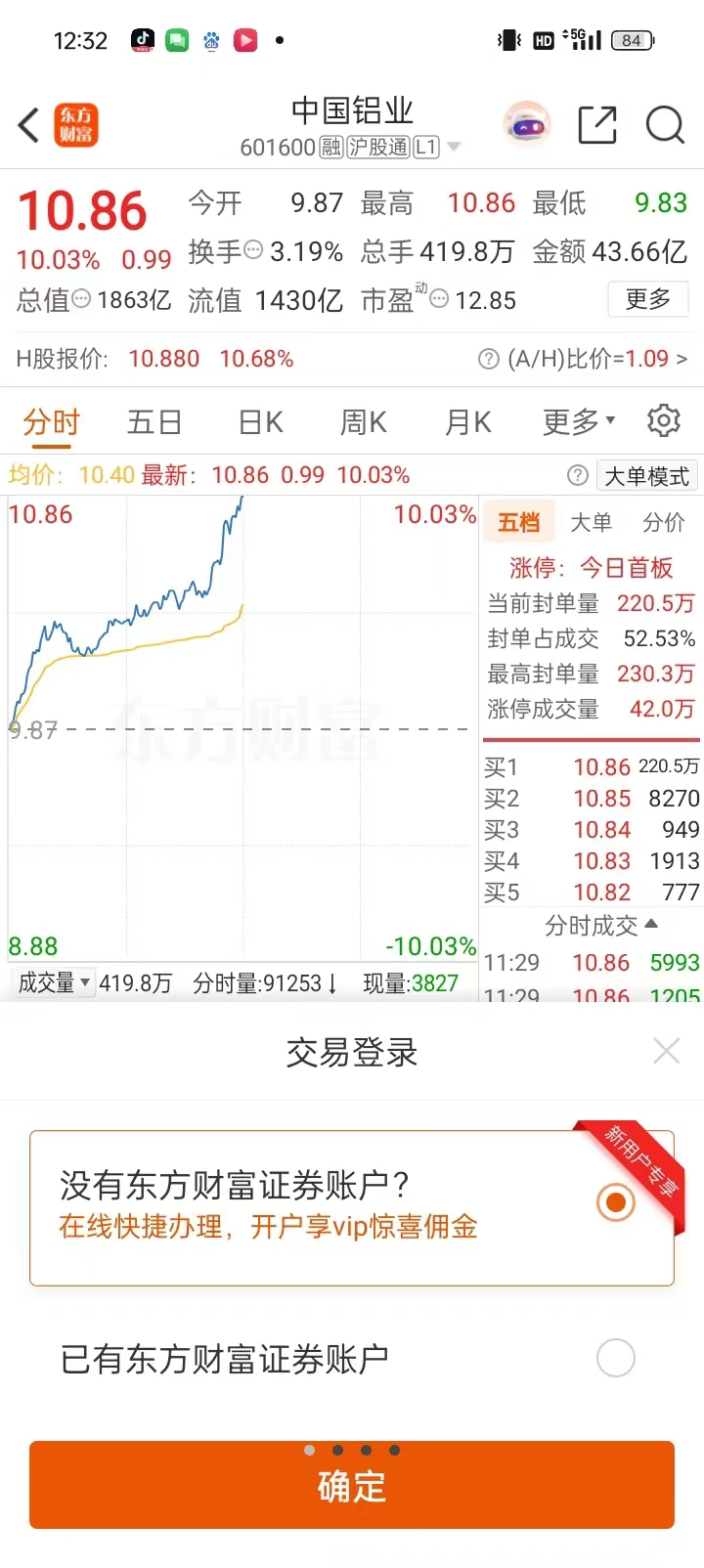The width and height of the screenshot is (704, 1568).
Task: Switch to the 周K chart tab
Action: 364,422
